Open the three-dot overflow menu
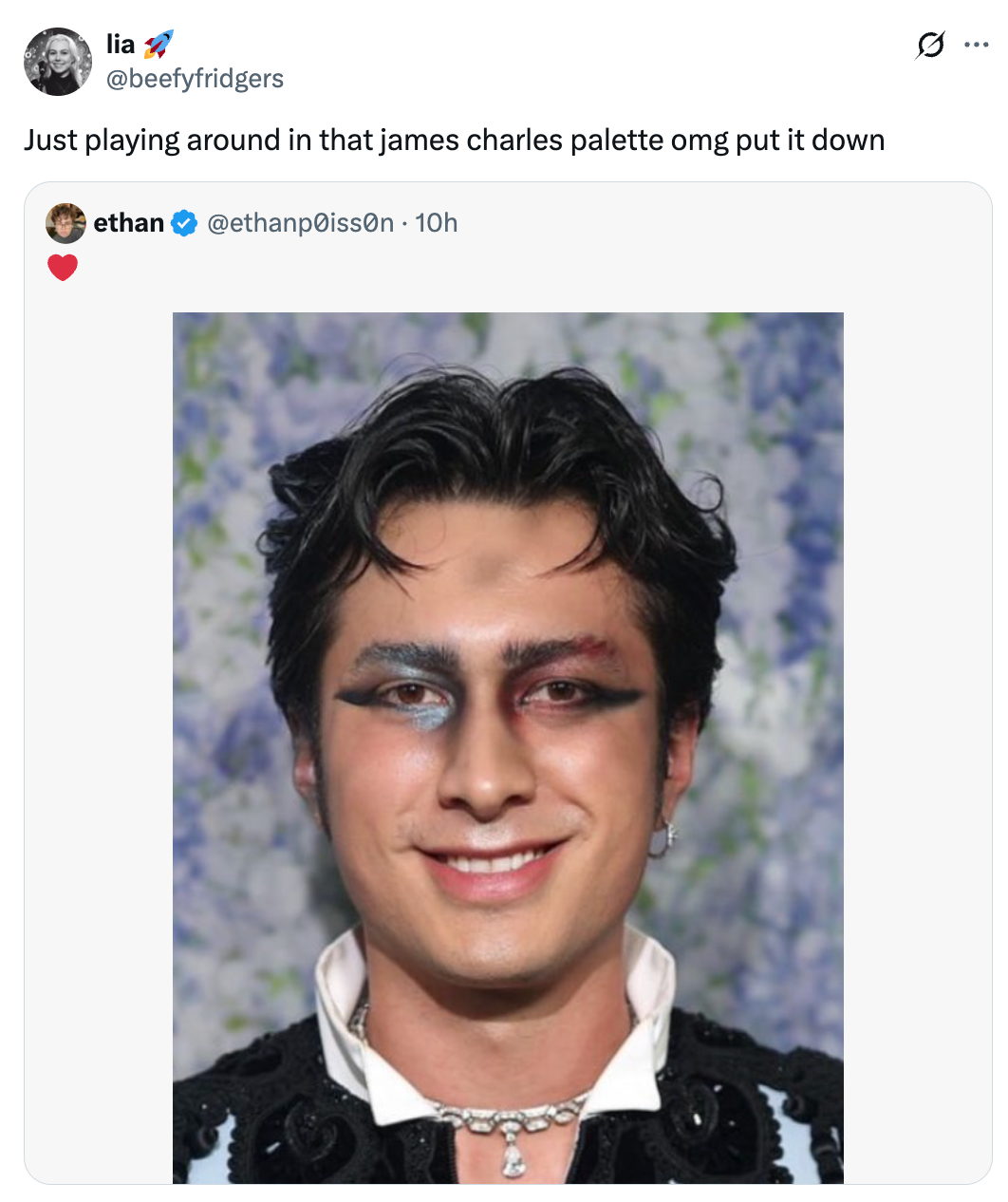 [x=976, y=45]
